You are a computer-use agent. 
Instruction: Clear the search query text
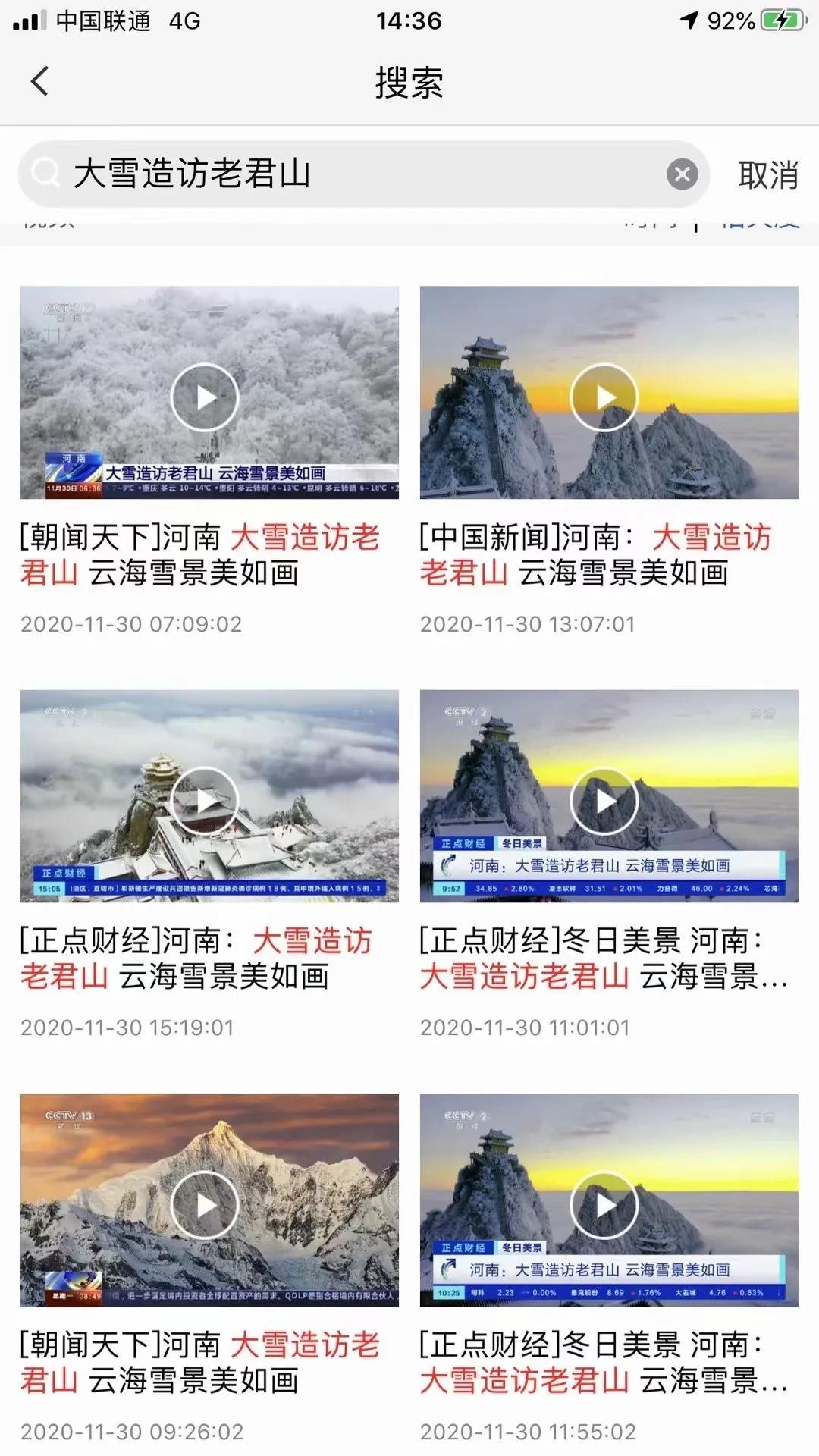point(682,174)
